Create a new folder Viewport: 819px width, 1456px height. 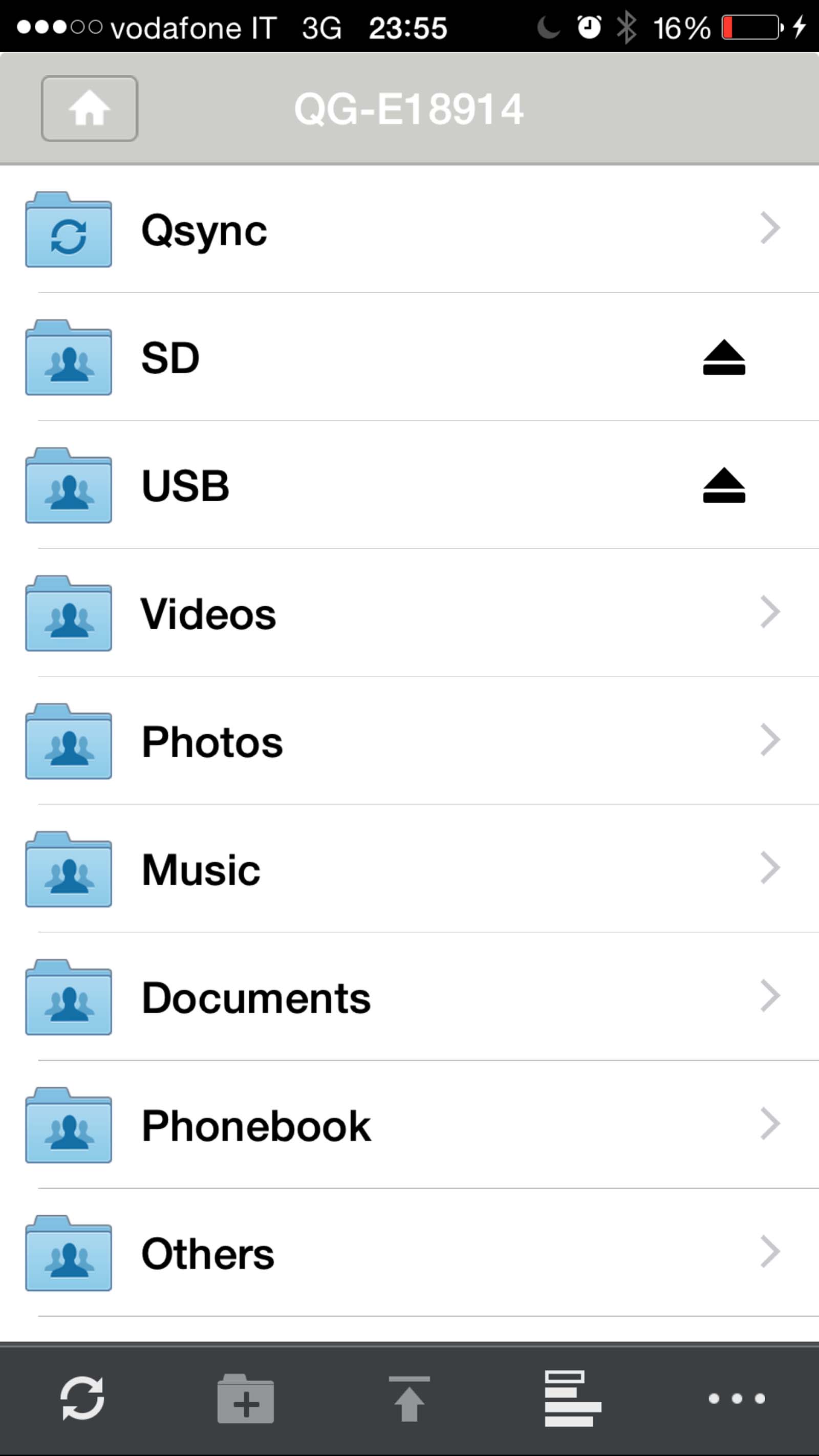[246, 1398]
